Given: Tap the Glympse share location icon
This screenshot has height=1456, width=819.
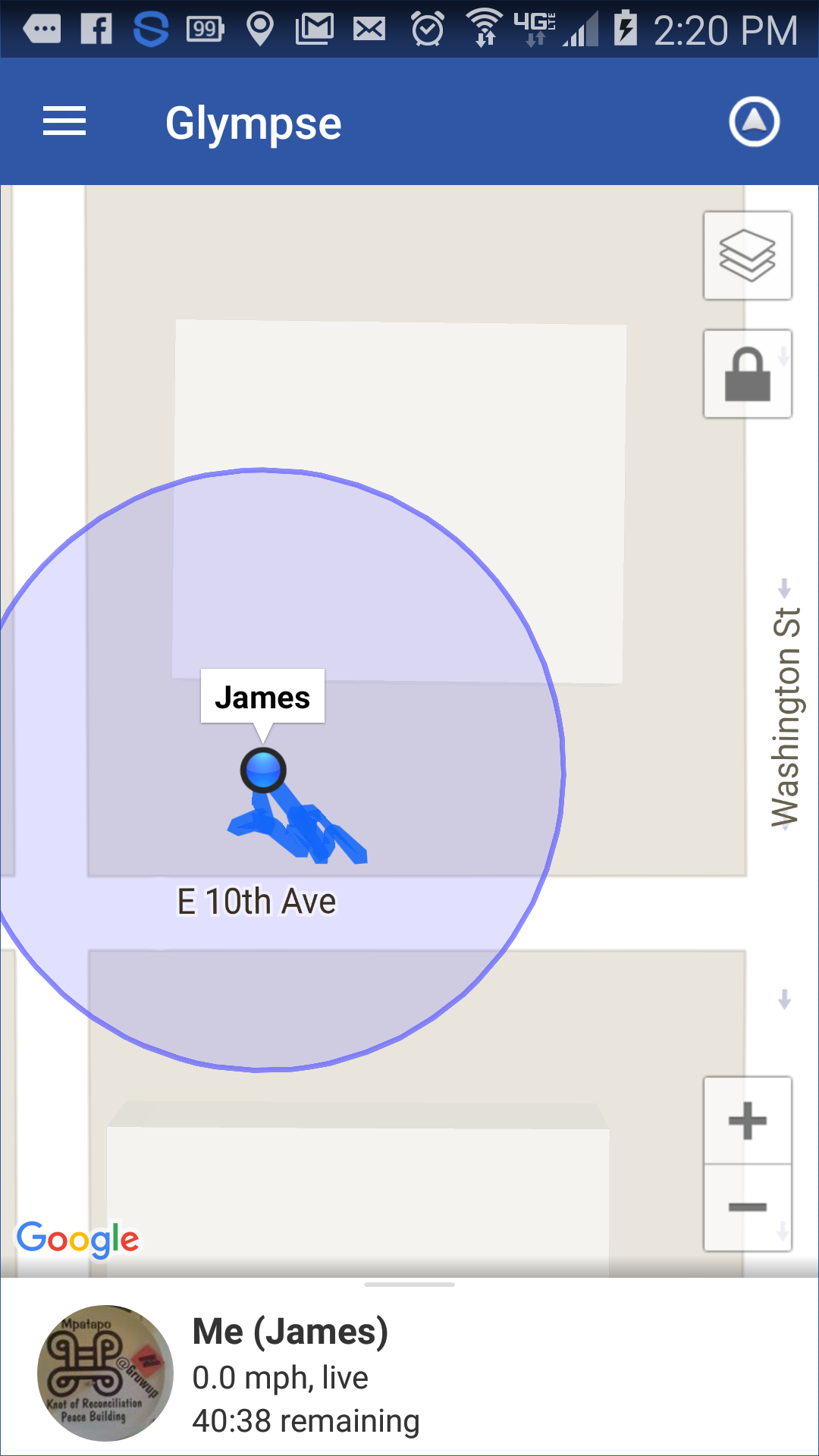Looking at the screenshot, I should (754, 121).
